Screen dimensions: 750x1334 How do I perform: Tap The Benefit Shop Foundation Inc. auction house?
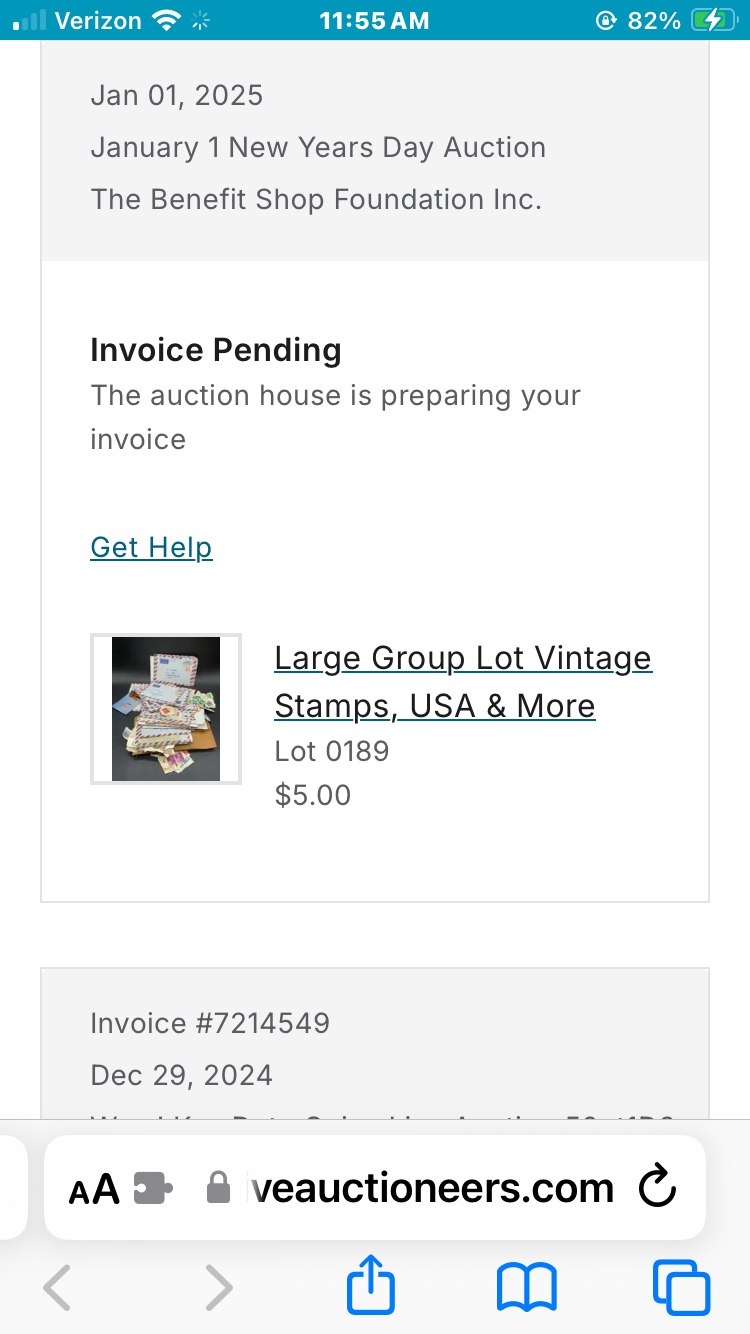316,199
